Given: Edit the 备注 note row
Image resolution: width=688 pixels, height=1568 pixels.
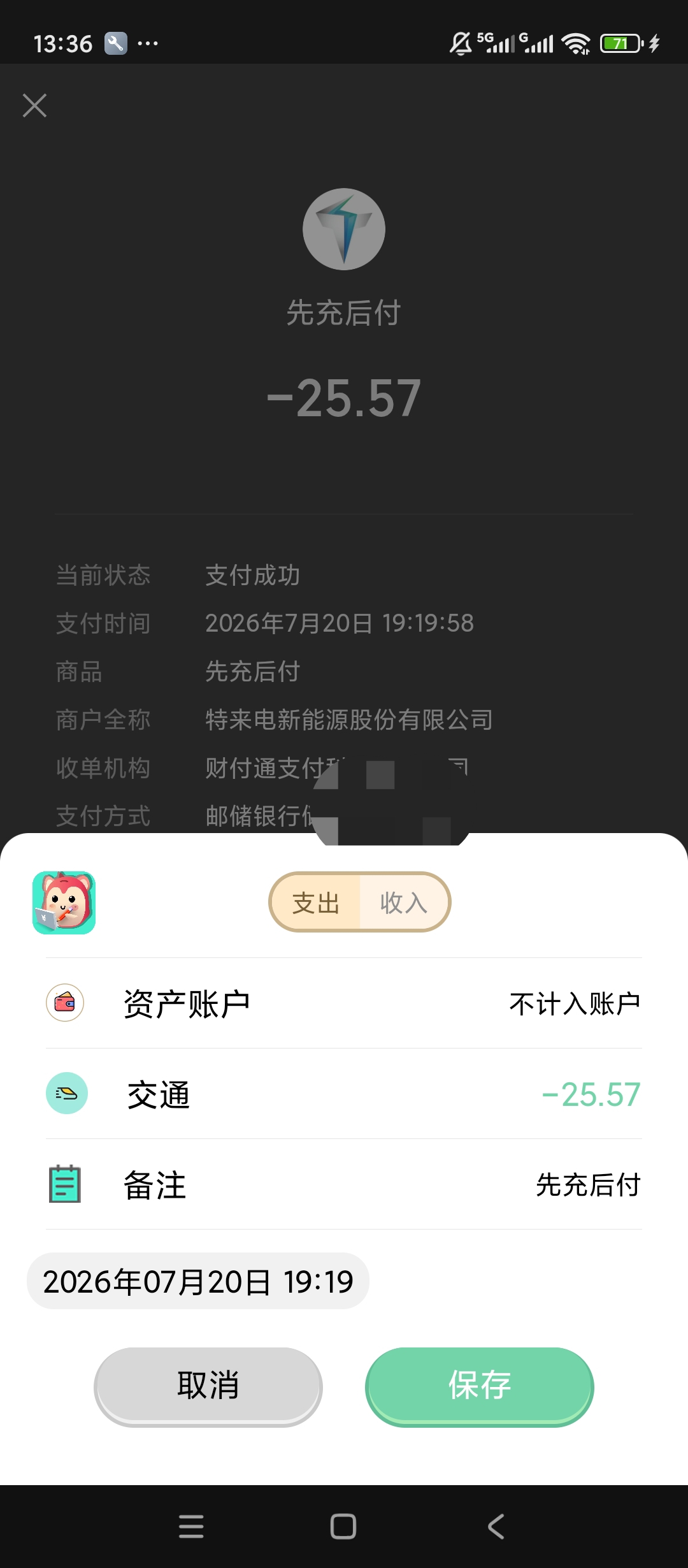Looking at the screenshot, I should pos(344,1184).
